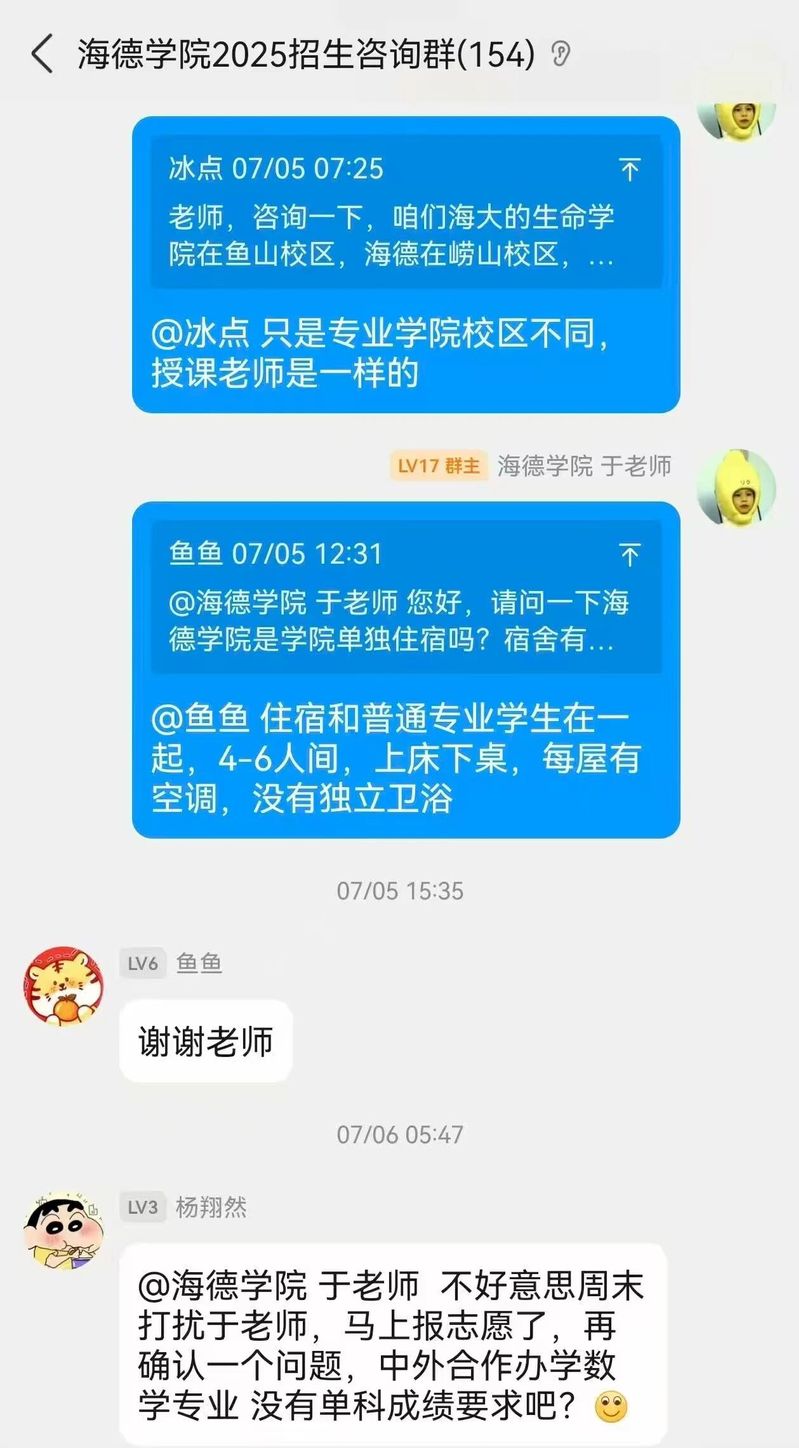Go back from the 海德学院 group chat
The image size is (799, 1448).
[42, 54]
